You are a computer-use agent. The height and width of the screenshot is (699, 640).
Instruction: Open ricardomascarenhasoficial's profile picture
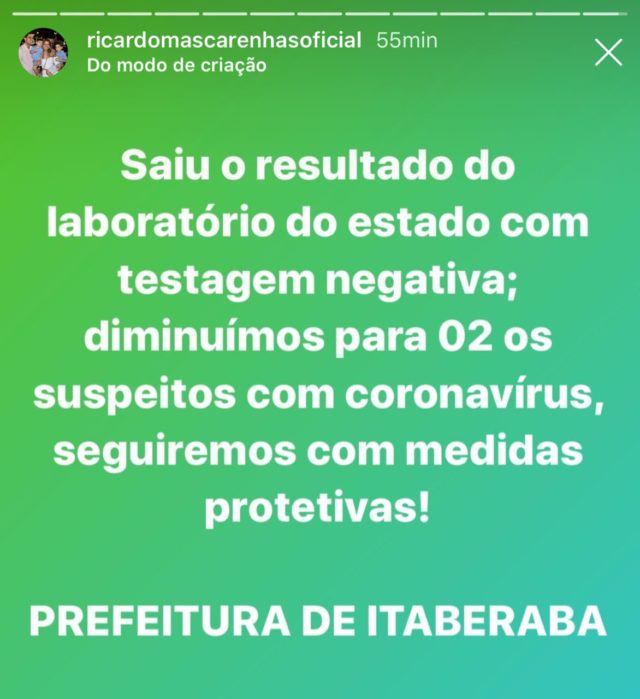(43, 53)
